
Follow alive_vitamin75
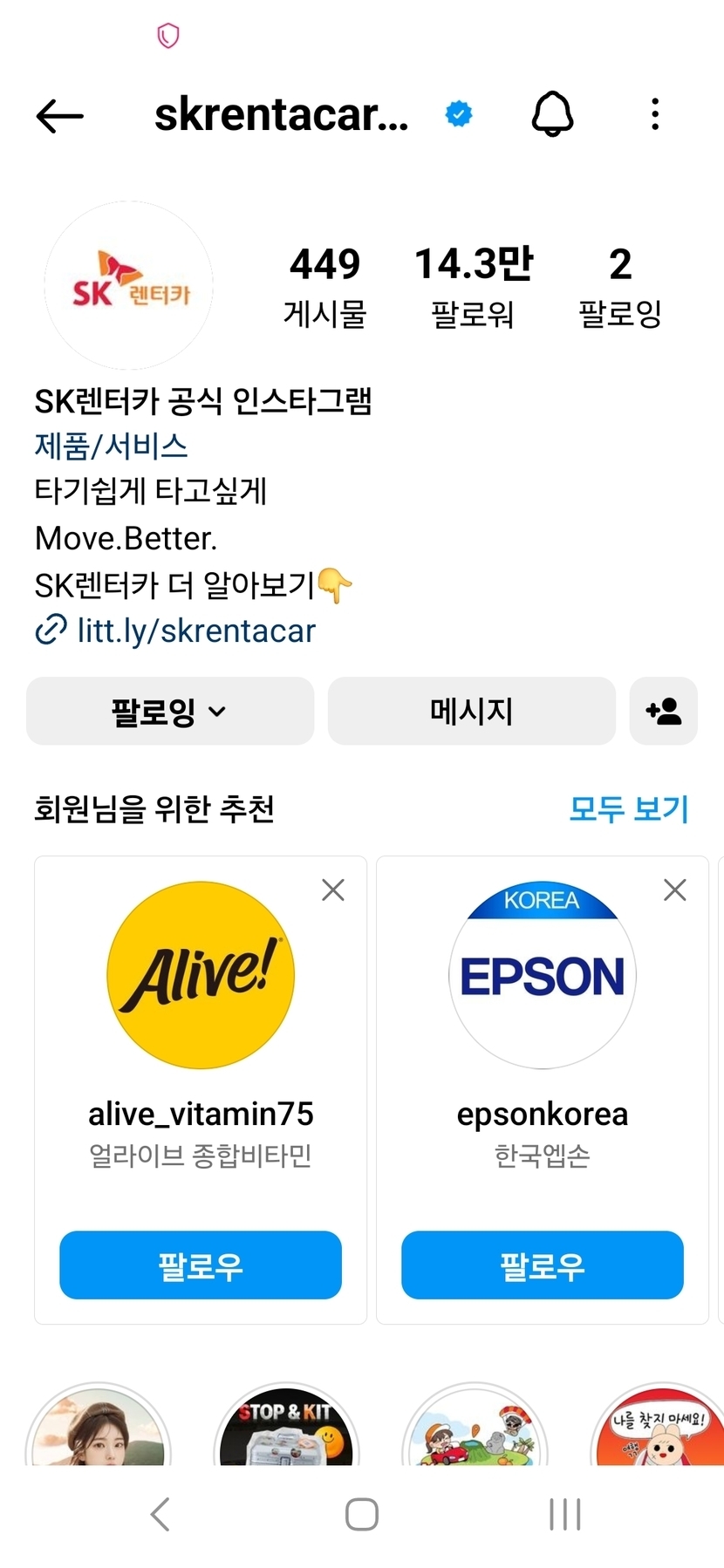[x=201, y=1265]
